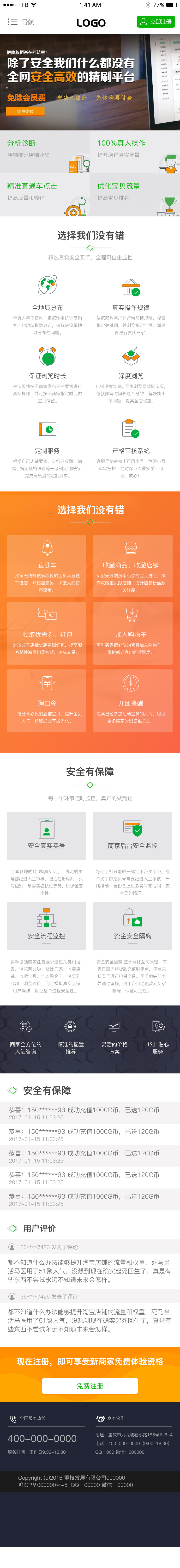Image resolution: width=180 pixels, height=1568 pixels.
Task: Tap the orange 免费体验 banner button
Action: pyautogui.click(x=25, y=111)
